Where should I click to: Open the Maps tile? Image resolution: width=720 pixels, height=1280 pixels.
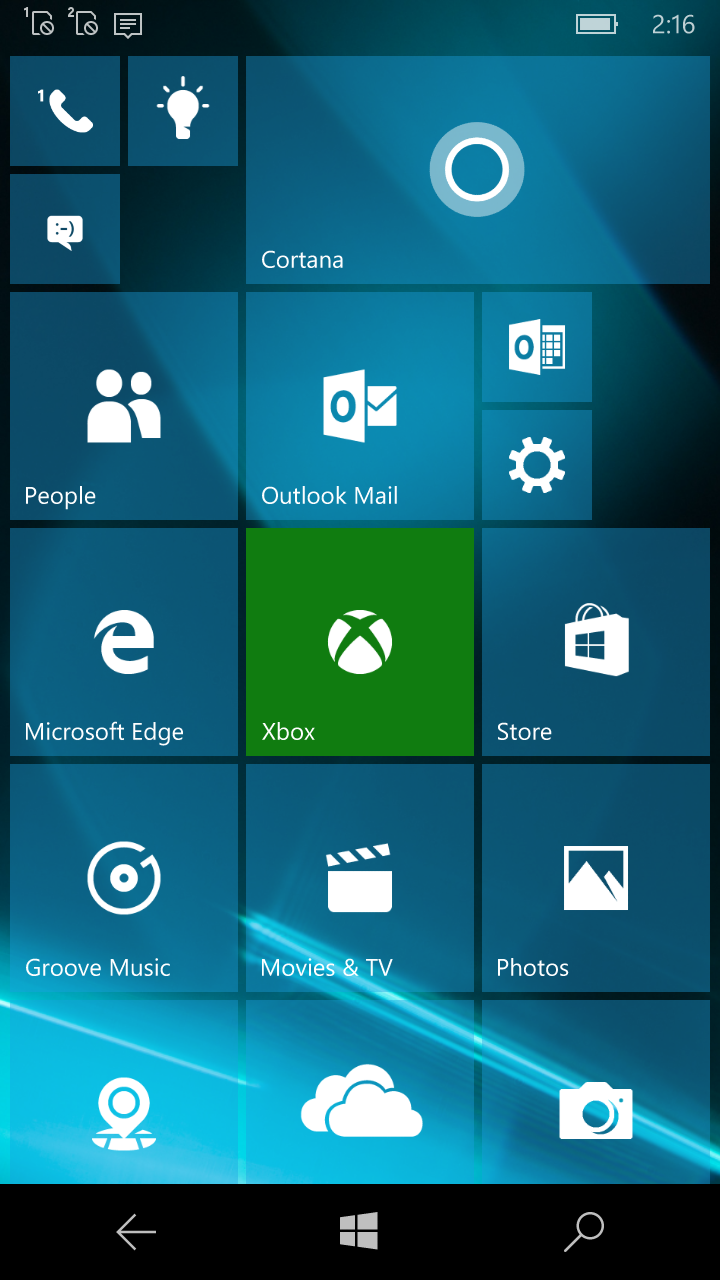pos(124,1092)
